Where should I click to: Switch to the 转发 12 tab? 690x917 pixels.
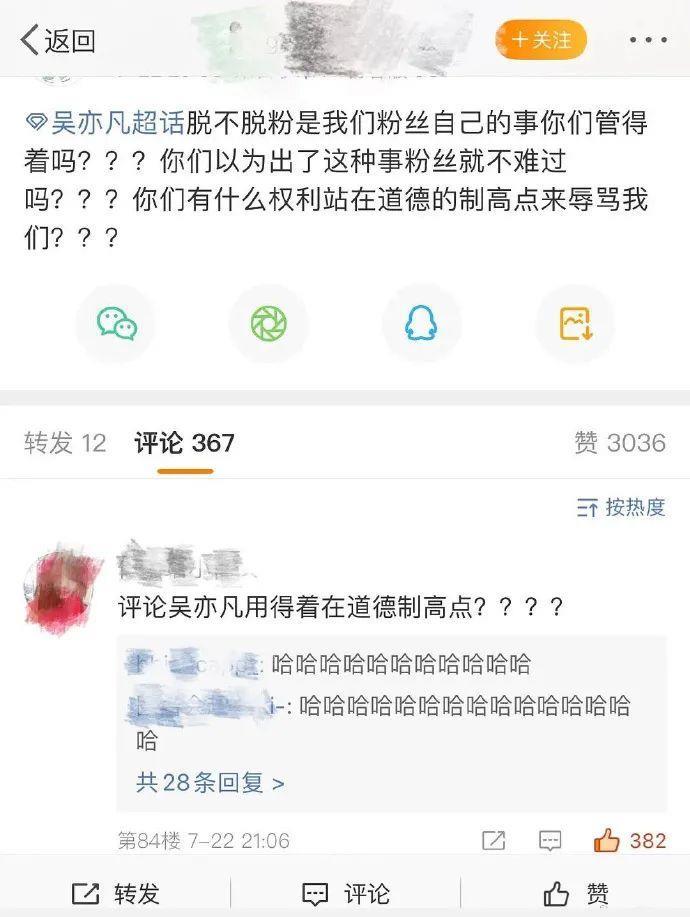tap(65, 443)
